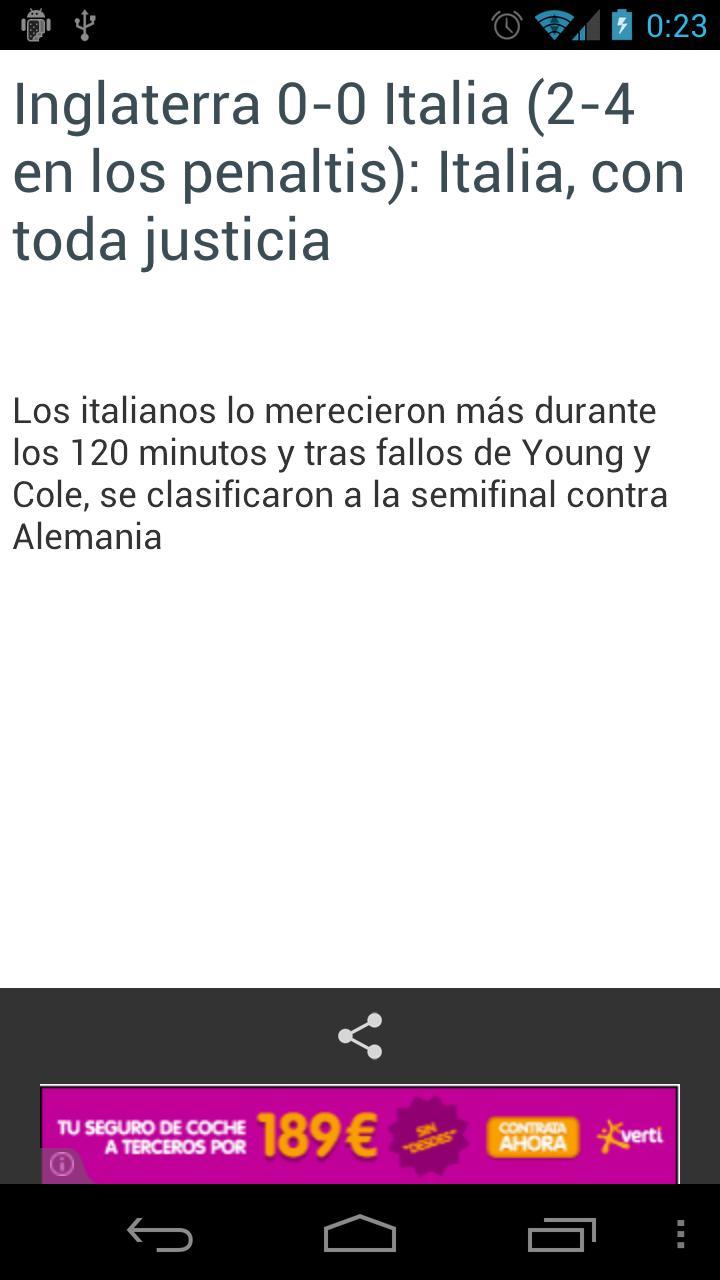Tap the ad info icon on the banner
The width and height of the screenshot is (720, 1280).
[64, 1165]
